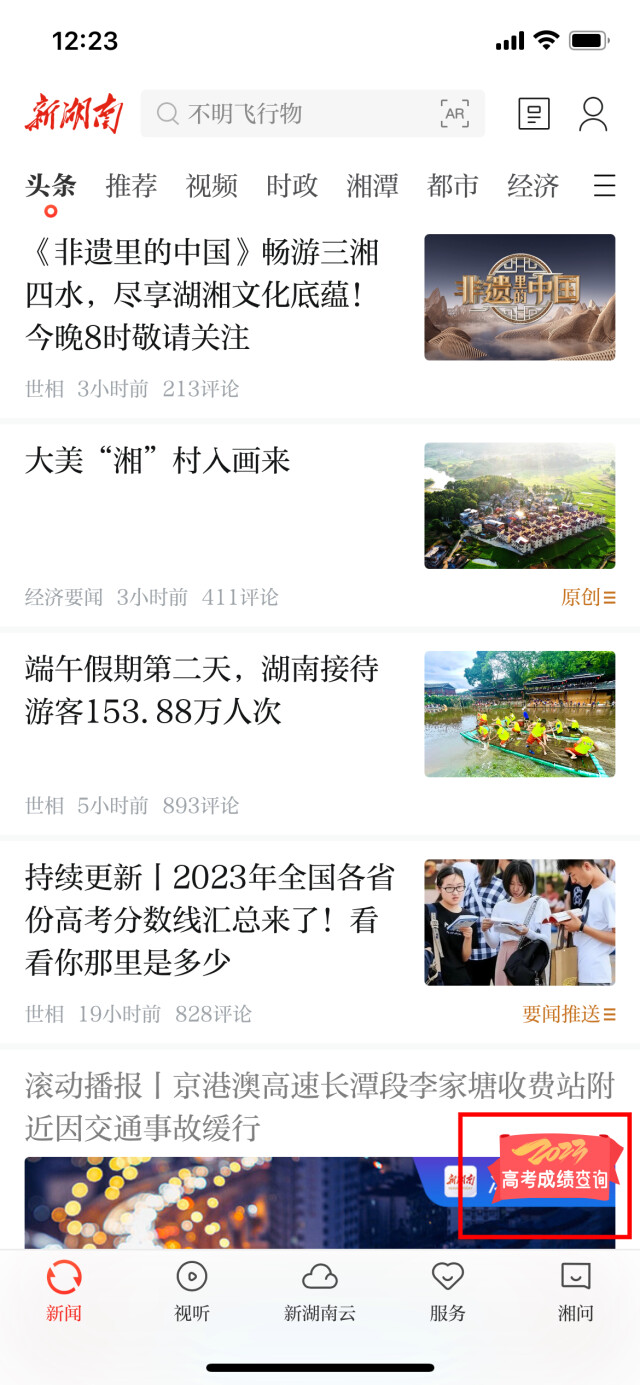Switch to the 经济 tab
This screenshot has width=640, height=1385.
click(x=533, y=186)
